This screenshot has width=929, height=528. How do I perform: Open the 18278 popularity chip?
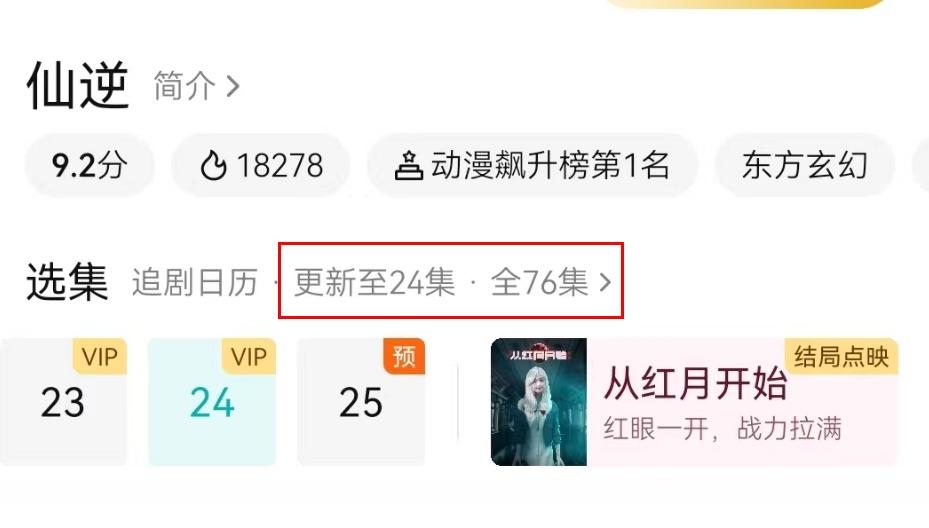point(262,165)
